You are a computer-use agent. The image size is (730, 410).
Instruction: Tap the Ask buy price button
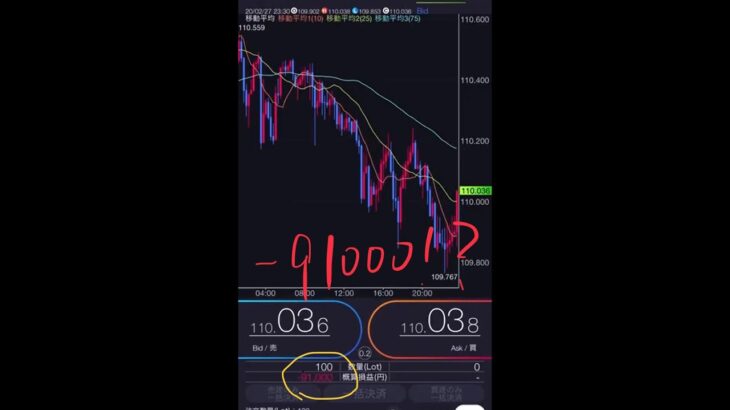(430, 327)
